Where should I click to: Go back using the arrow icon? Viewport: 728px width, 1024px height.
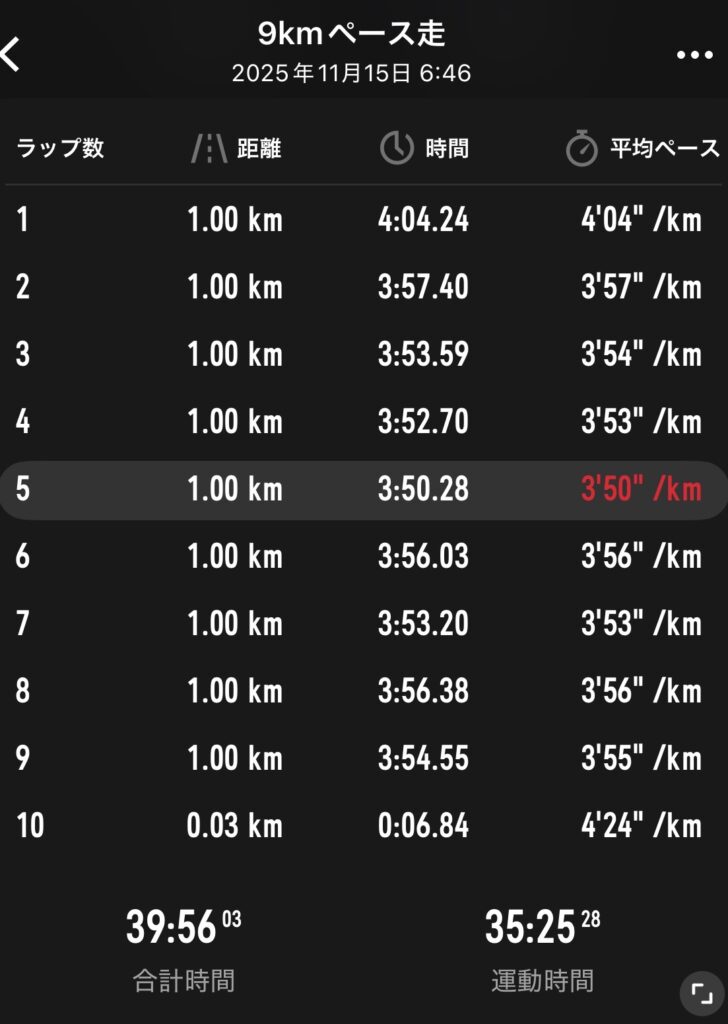(x=12, y=54)
